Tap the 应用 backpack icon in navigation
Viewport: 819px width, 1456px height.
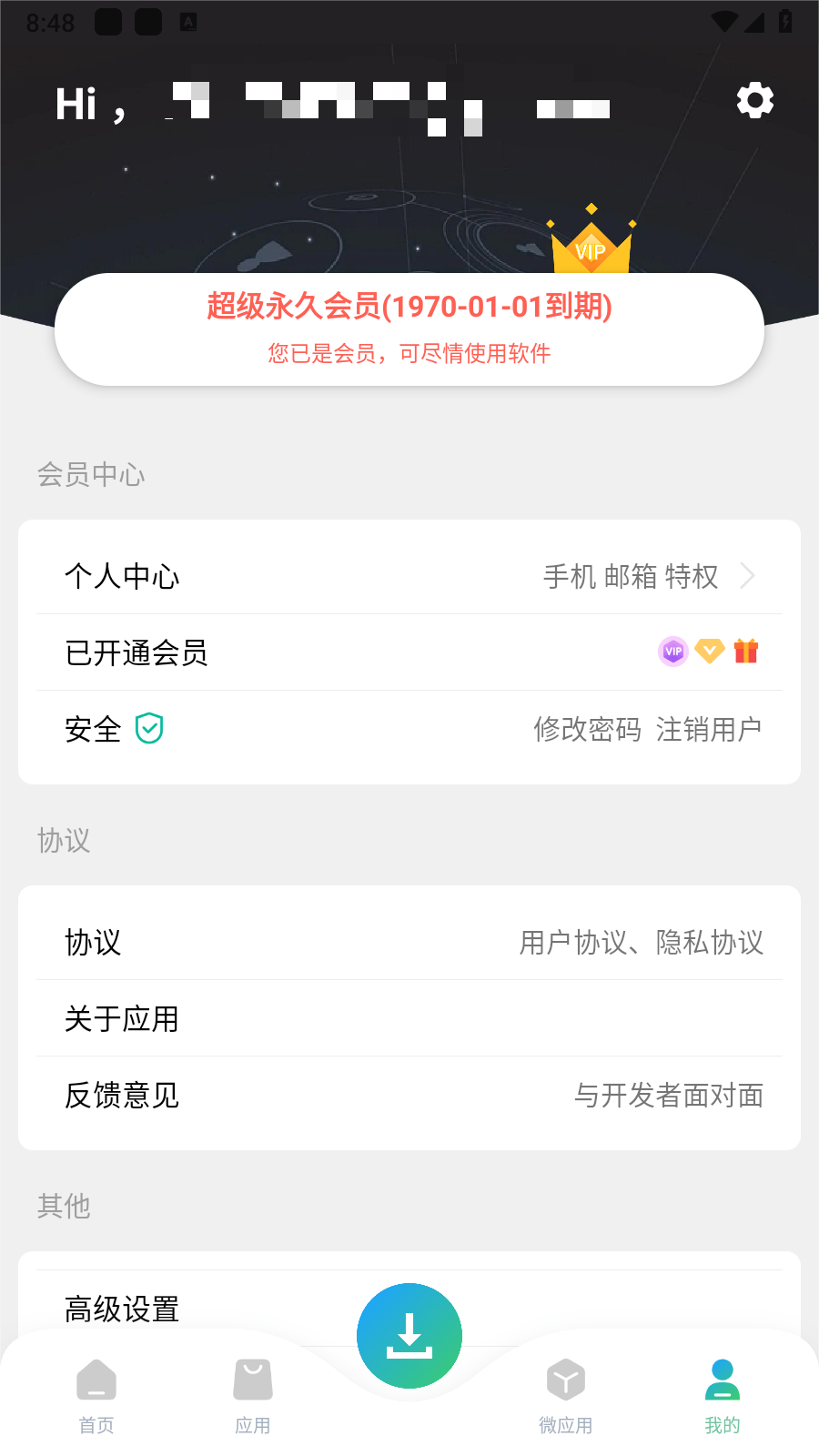tap(252, 1379)
